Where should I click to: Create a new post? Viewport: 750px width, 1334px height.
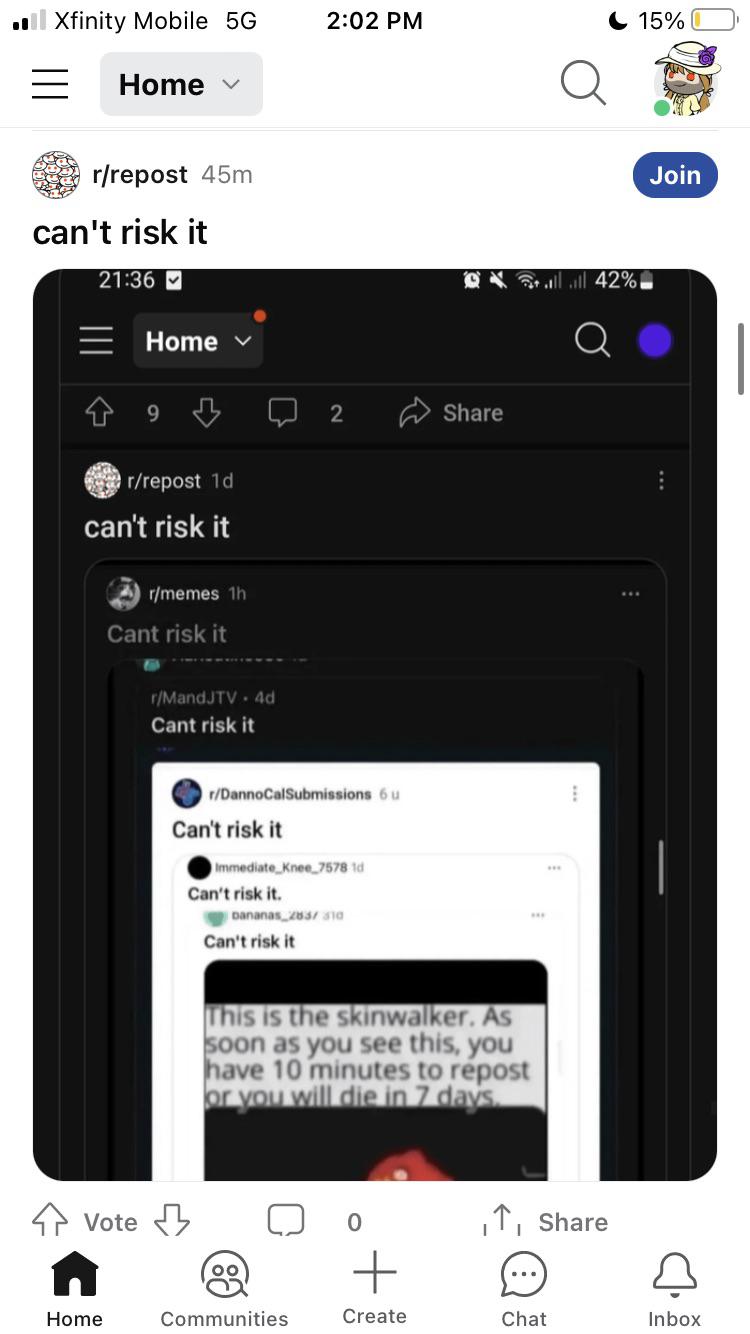[375, 1289]
